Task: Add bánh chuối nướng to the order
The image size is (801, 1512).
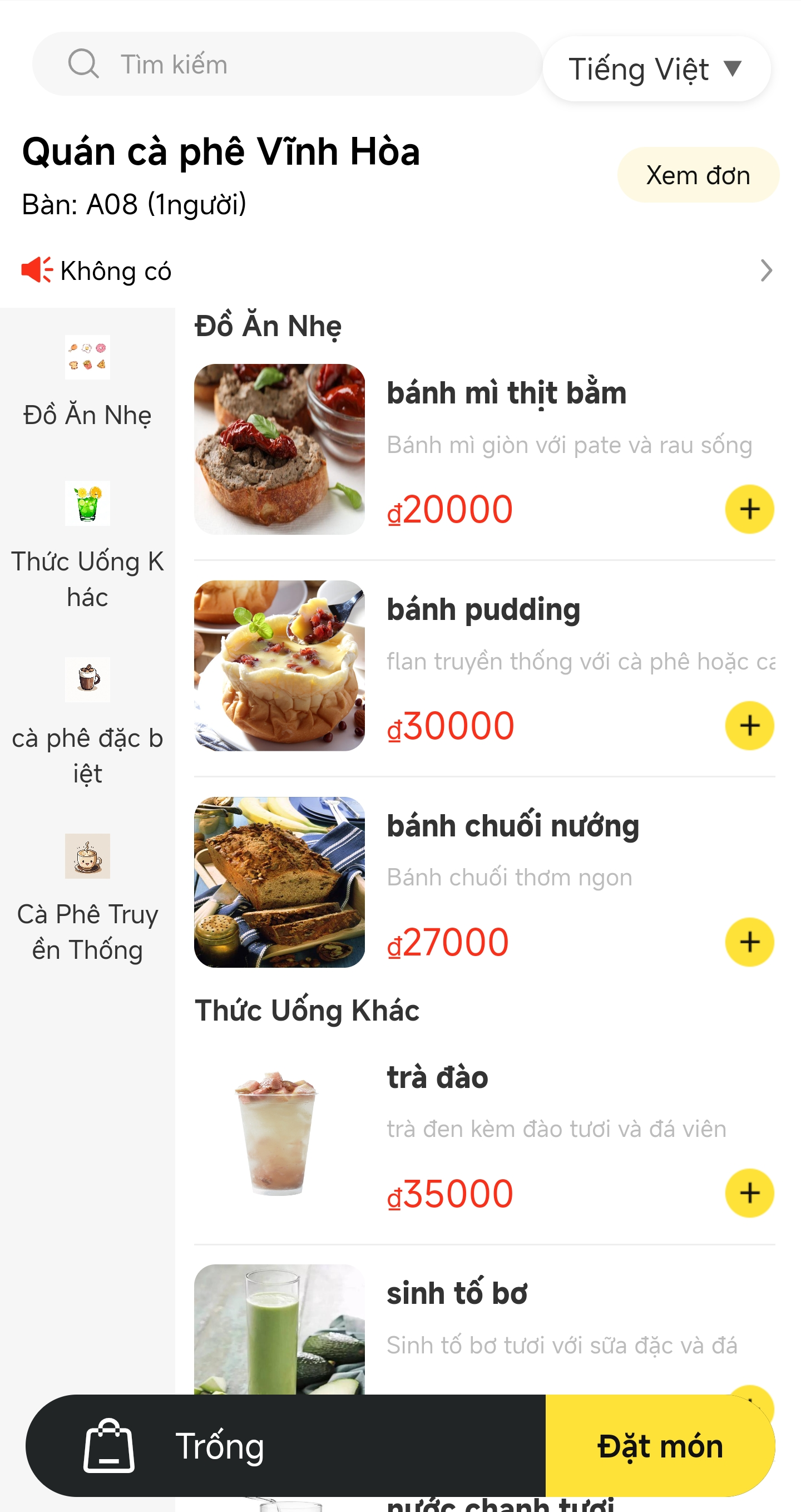Action: (x=749, y=942)
